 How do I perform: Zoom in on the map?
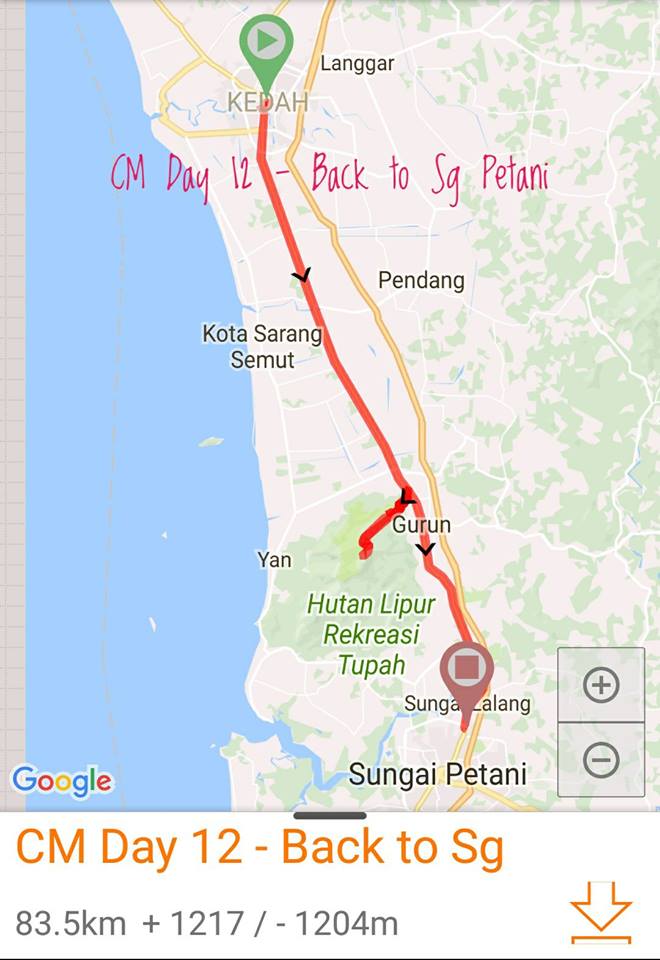click(x=601, y=685)
